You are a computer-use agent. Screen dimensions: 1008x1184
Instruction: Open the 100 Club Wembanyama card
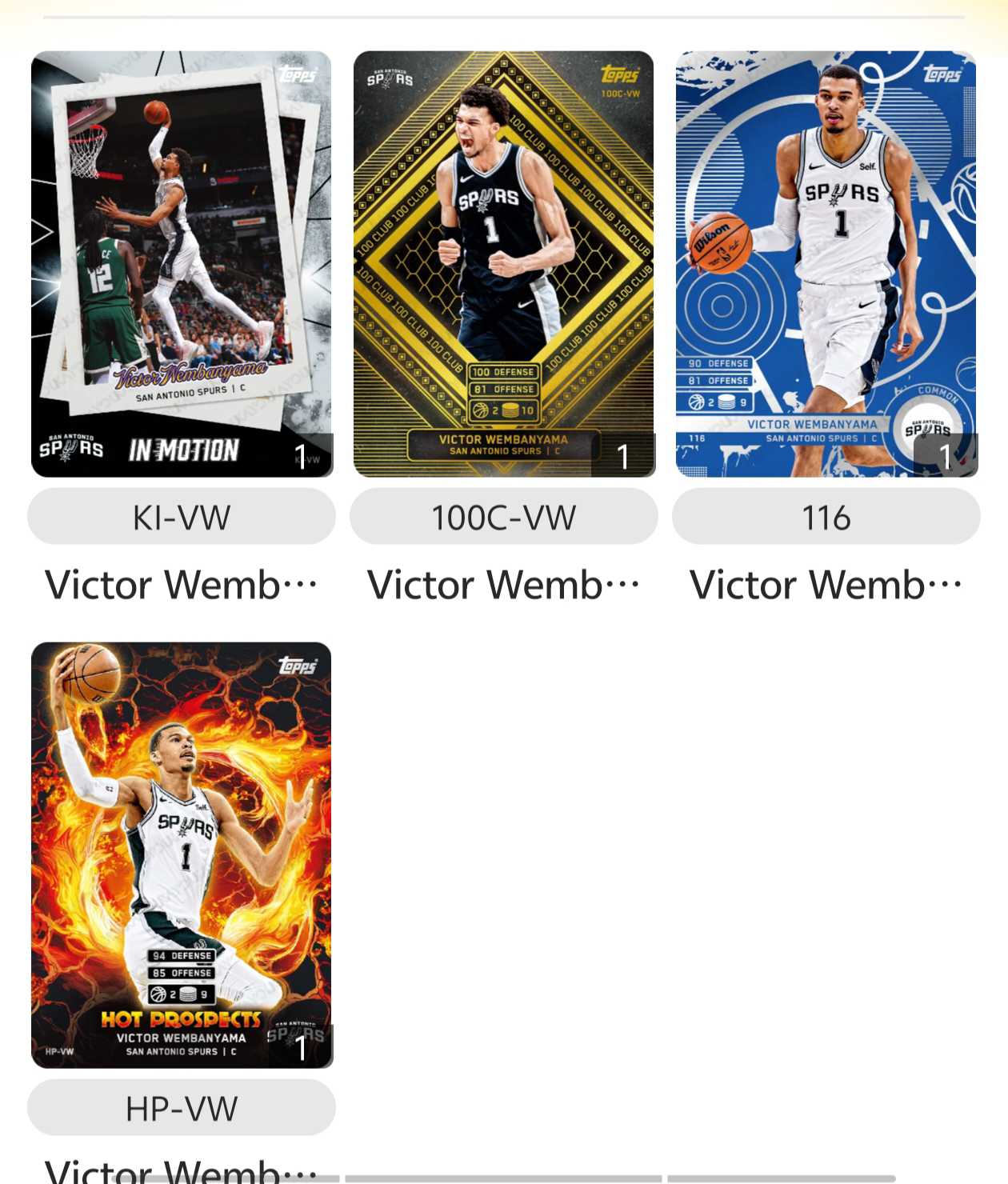coord(504,264)
